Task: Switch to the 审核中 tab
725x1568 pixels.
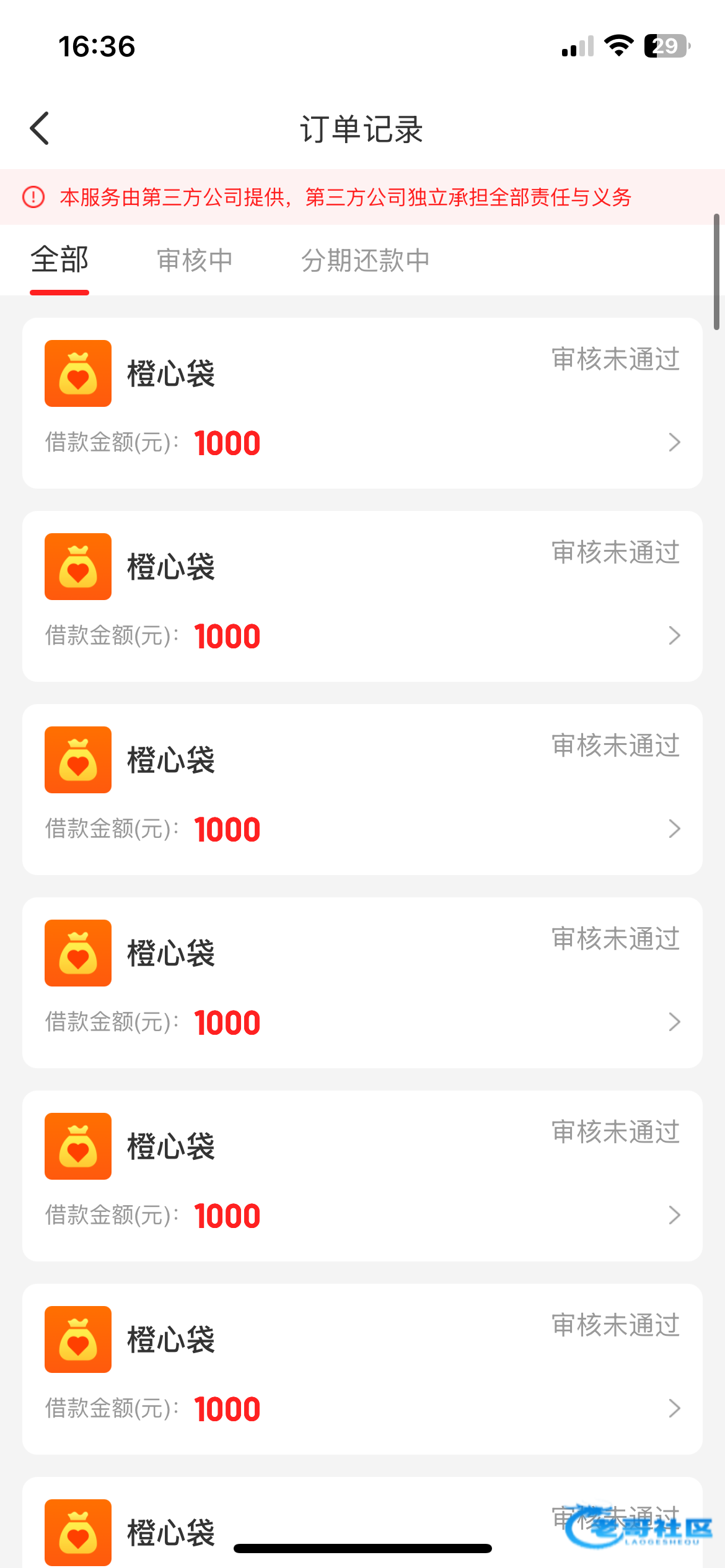Action: [195, 260]
